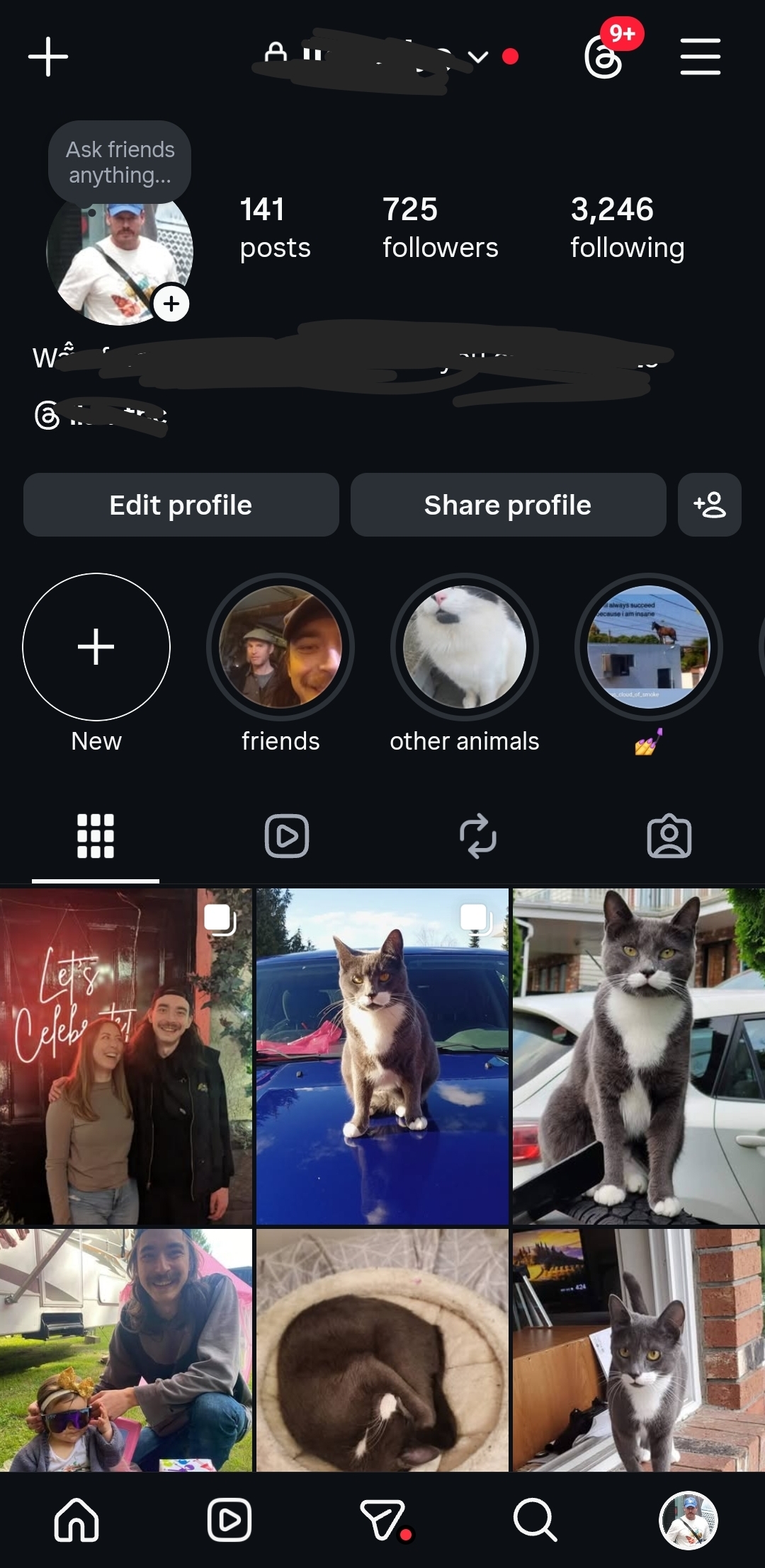Open the discover people button
Screen dimensions: 765x1568
tap(709, 505)
